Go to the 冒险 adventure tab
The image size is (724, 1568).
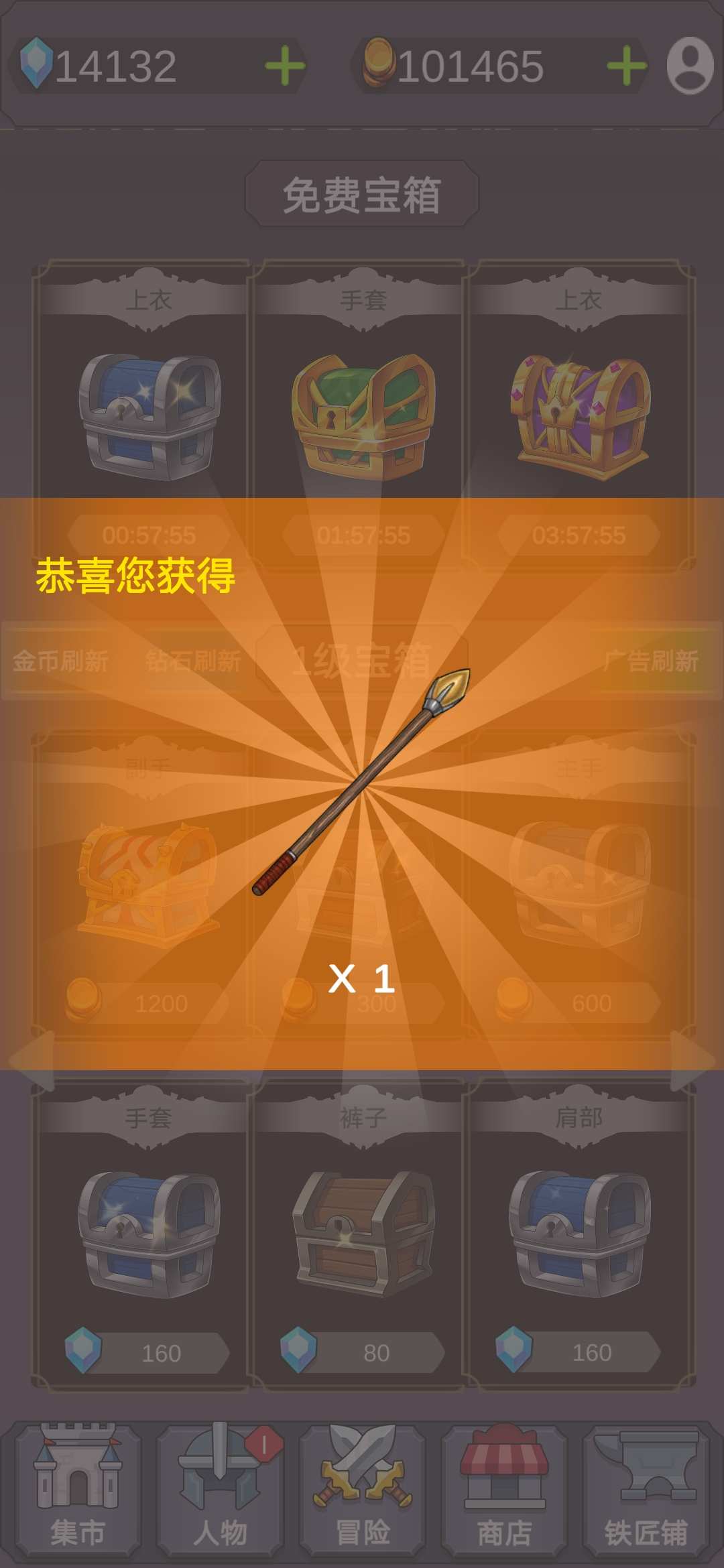coord(362,1490)
